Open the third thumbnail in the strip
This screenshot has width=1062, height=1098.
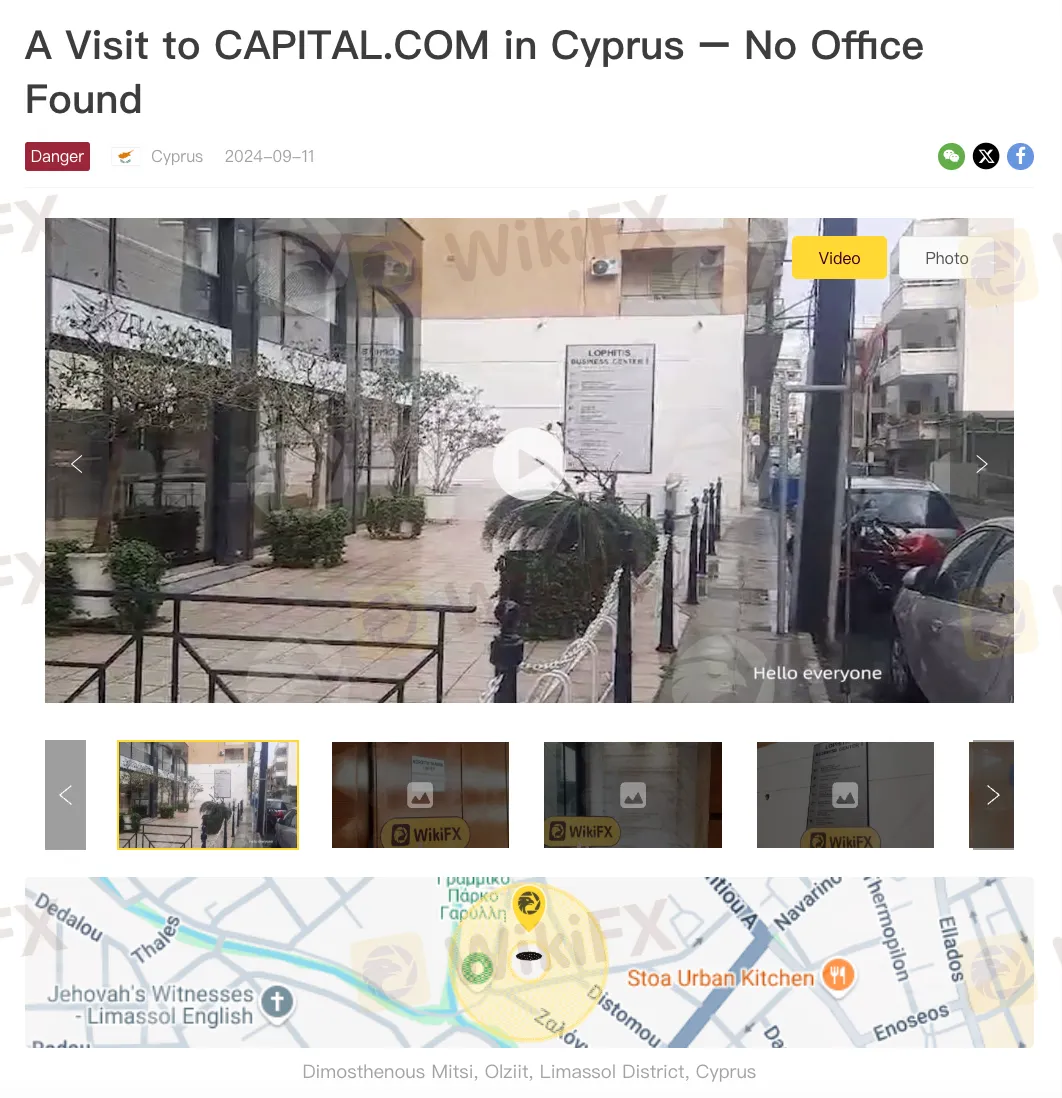pyautogui.click(x=632, y=795)
